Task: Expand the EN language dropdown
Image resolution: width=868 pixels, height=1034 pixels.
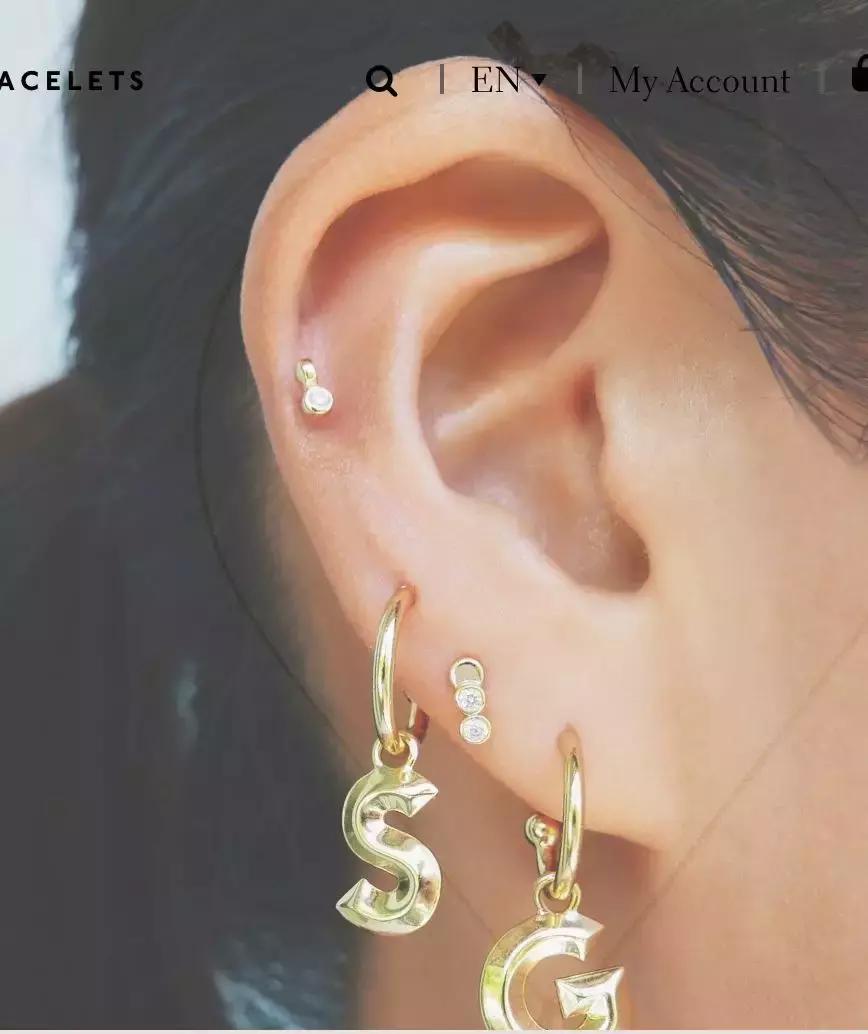Action: click(508, 80)
